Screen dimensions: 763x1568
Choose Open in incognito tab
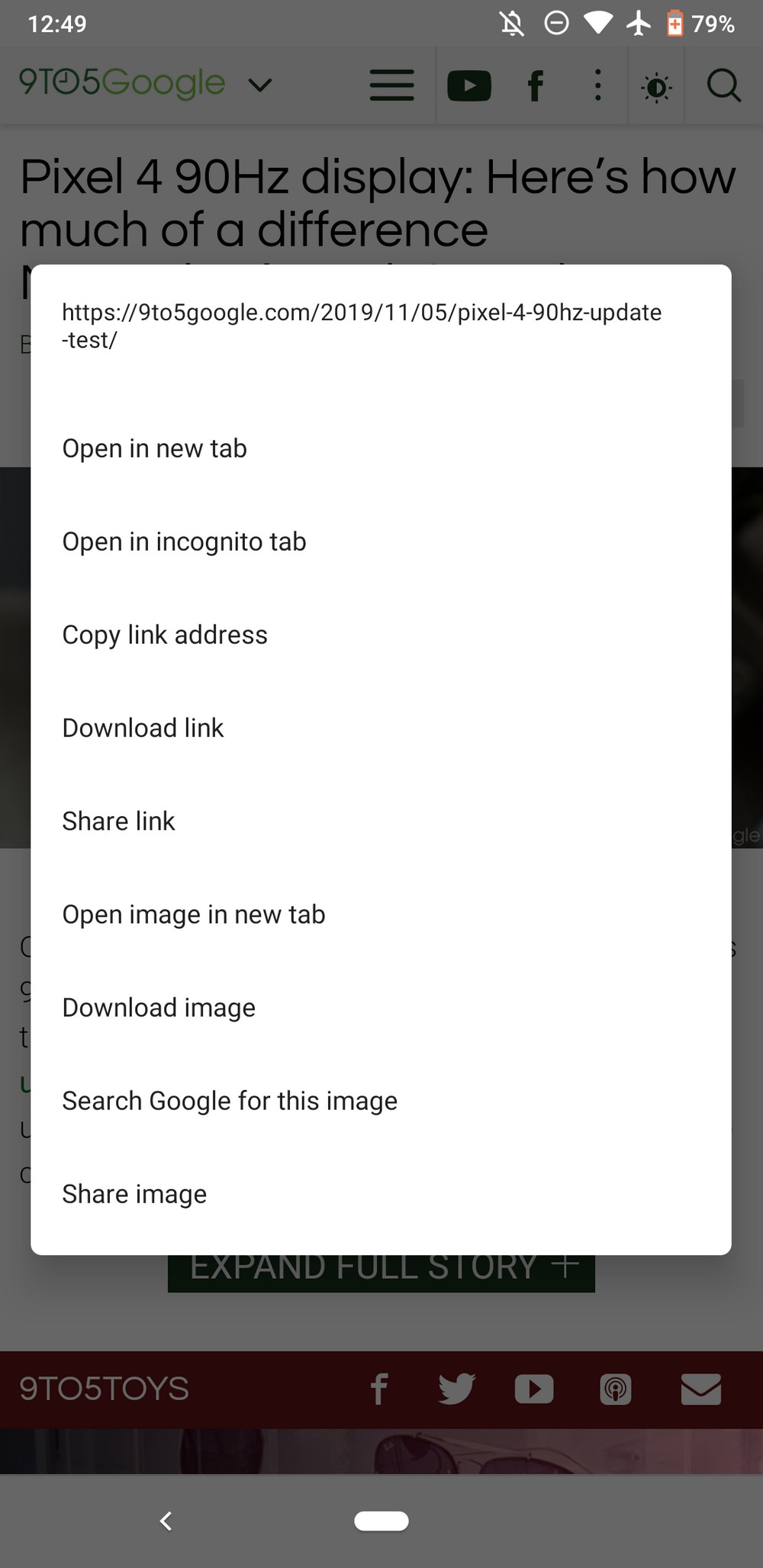click(184, 541)
